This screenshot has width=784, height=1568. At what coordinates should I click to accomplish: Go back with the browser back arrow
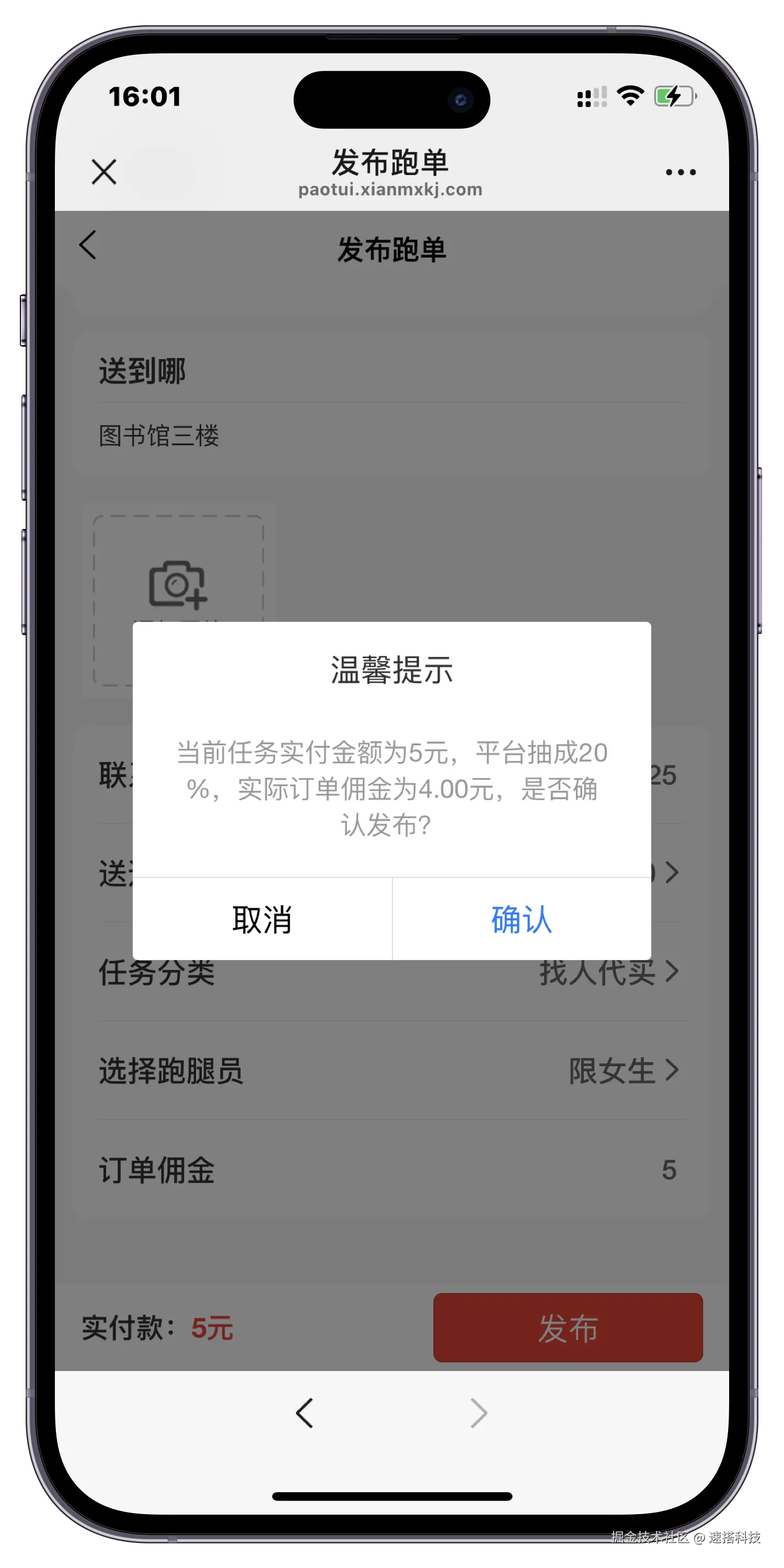[x=304, y=1413]
